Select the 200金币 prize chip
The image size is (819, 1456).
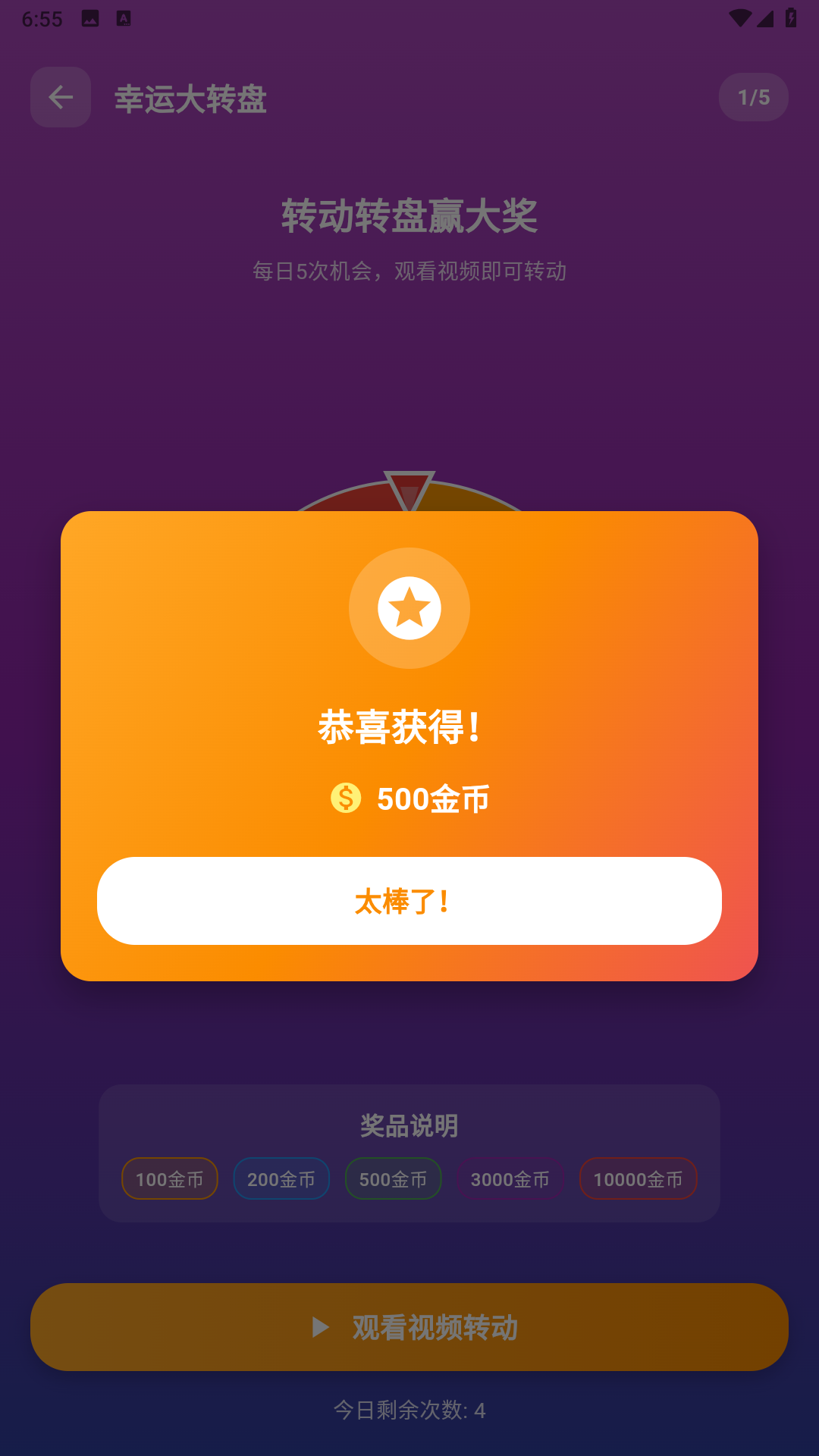click(281, 1178)
